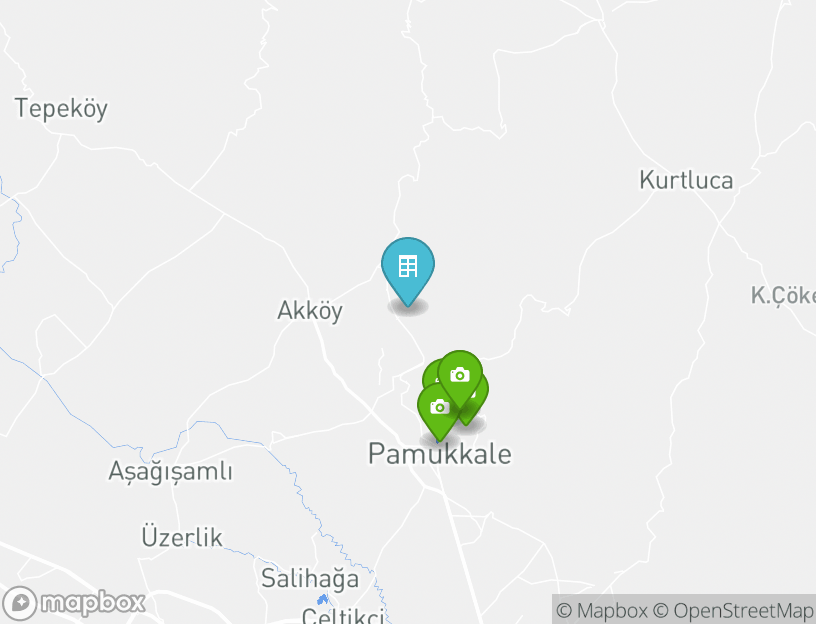
Task: Tap the blue hotel building marker
Action: click(x=408, y=267)
